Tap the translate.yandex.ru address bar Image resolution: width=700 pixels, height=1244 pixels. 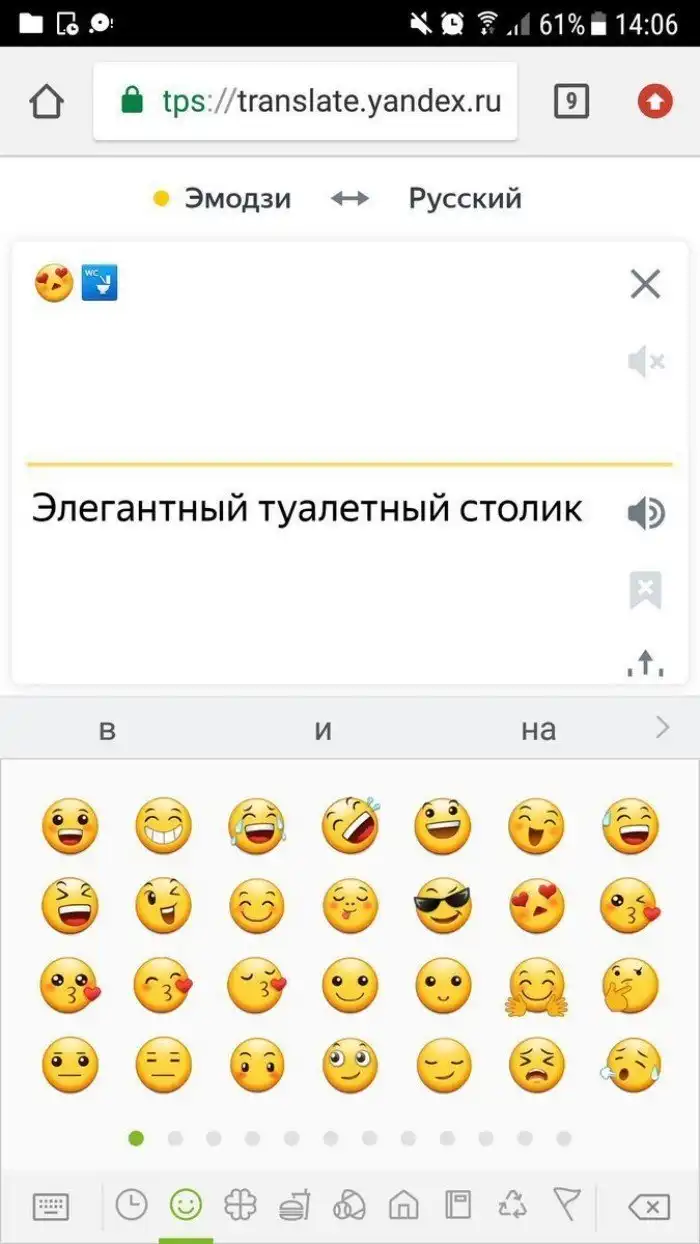[305, 102]
